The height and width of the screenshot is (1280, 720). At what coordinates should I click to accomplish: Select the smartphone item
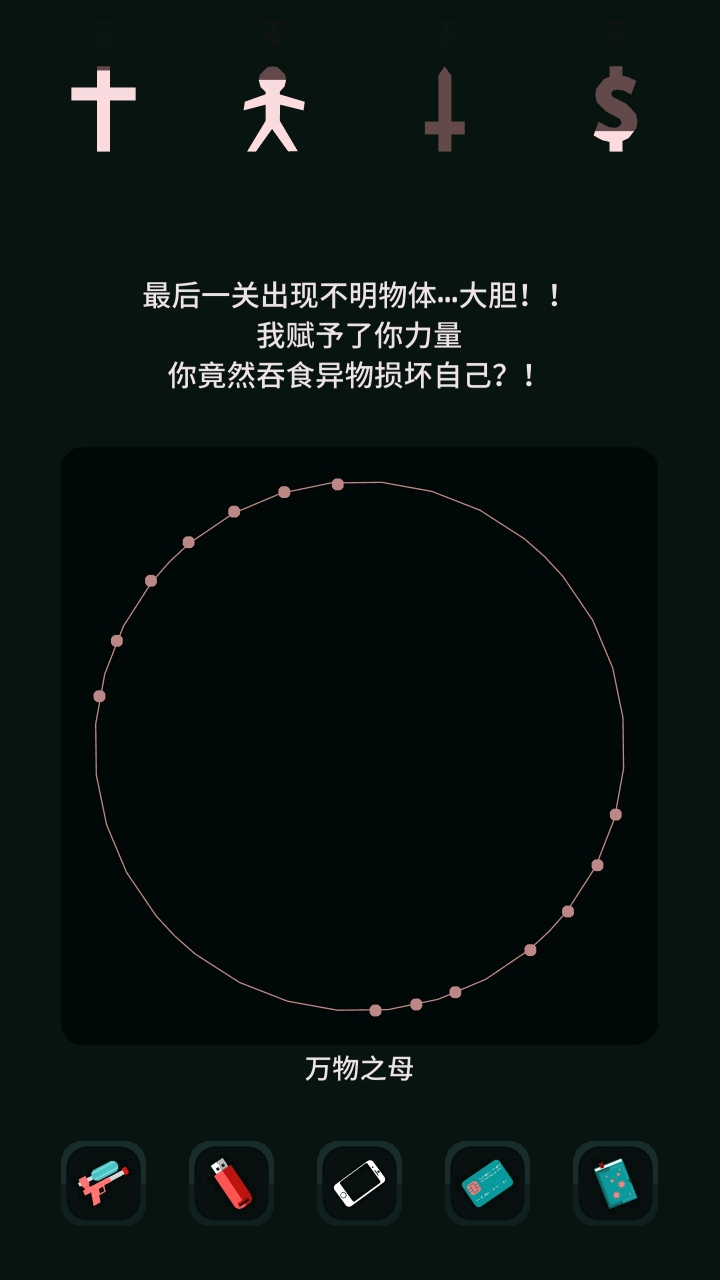coord(359,1183)
